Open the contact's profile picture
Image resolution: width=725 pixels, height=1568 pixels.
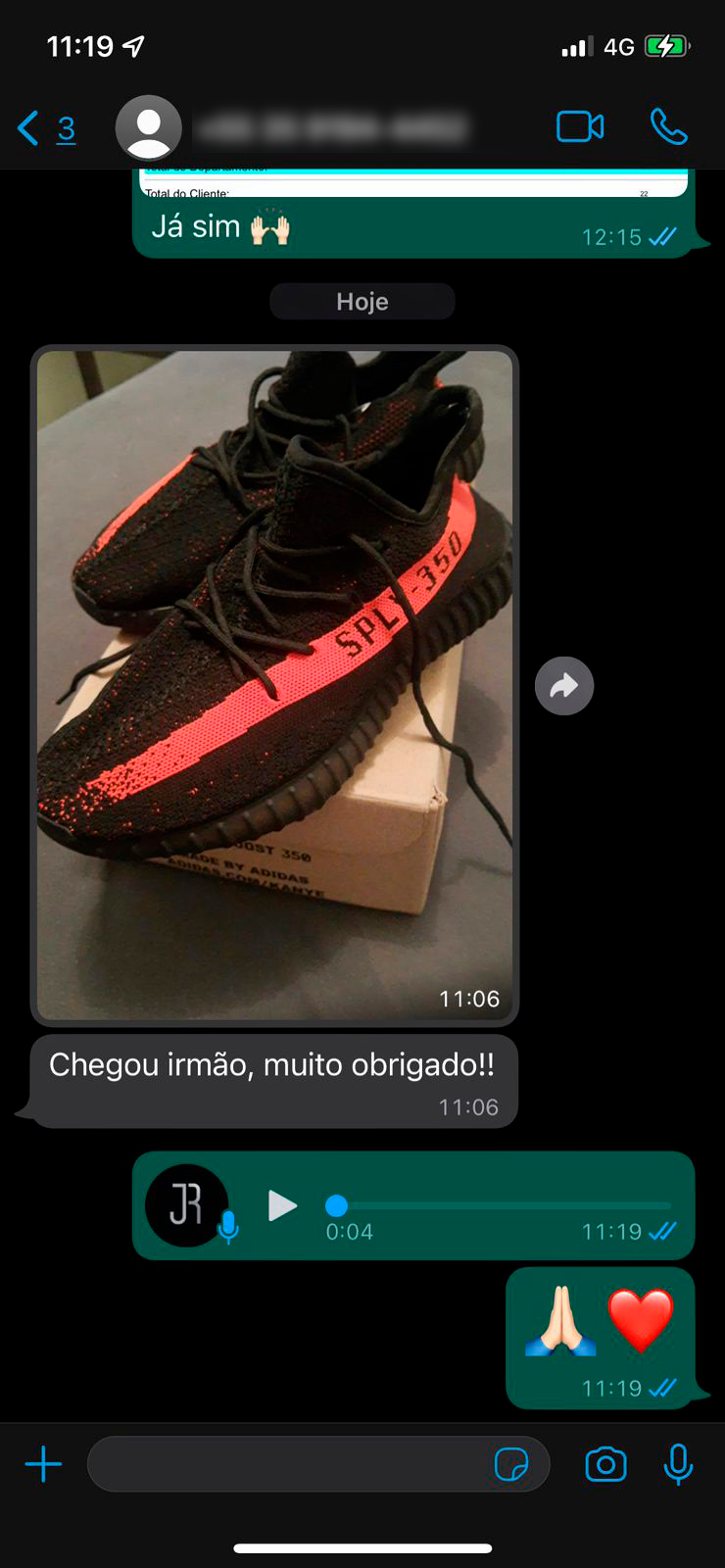click(149, 128)
